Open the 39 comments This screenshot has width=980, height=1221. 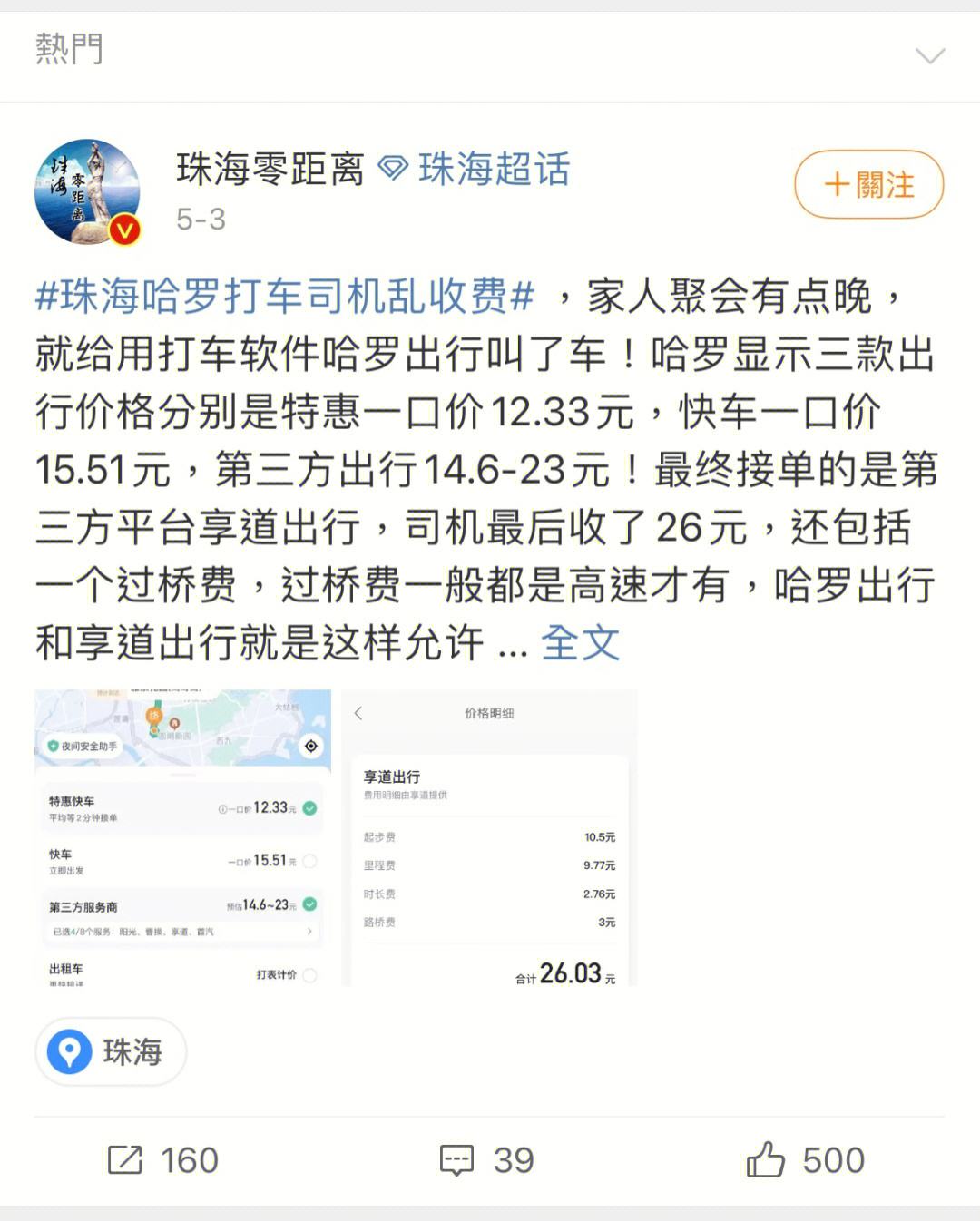487,1160
